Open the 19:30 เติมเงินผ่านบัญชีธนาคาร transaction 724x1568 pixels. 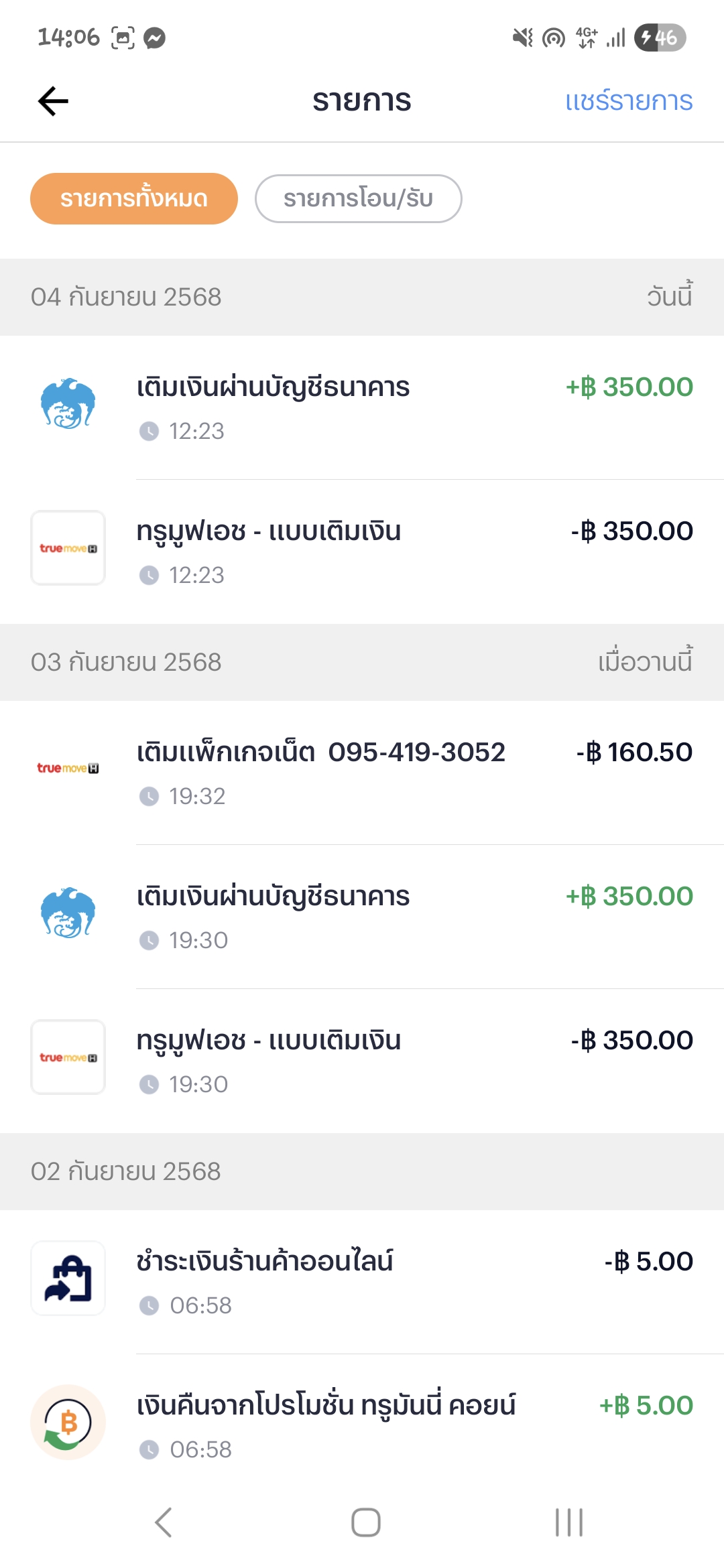click(x=362, y=917)
